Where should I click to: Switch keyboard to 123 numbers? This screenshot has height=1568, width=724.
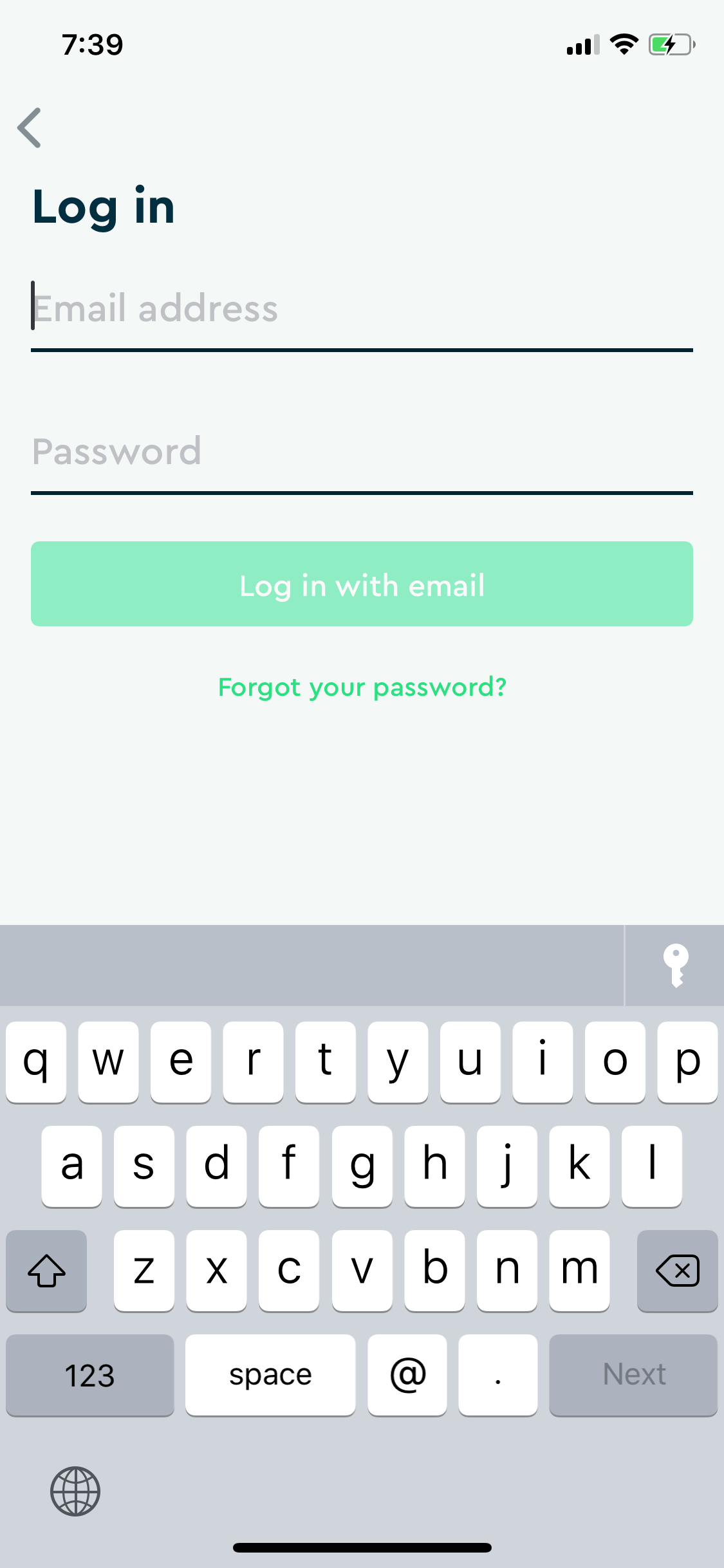(90, 1375)
